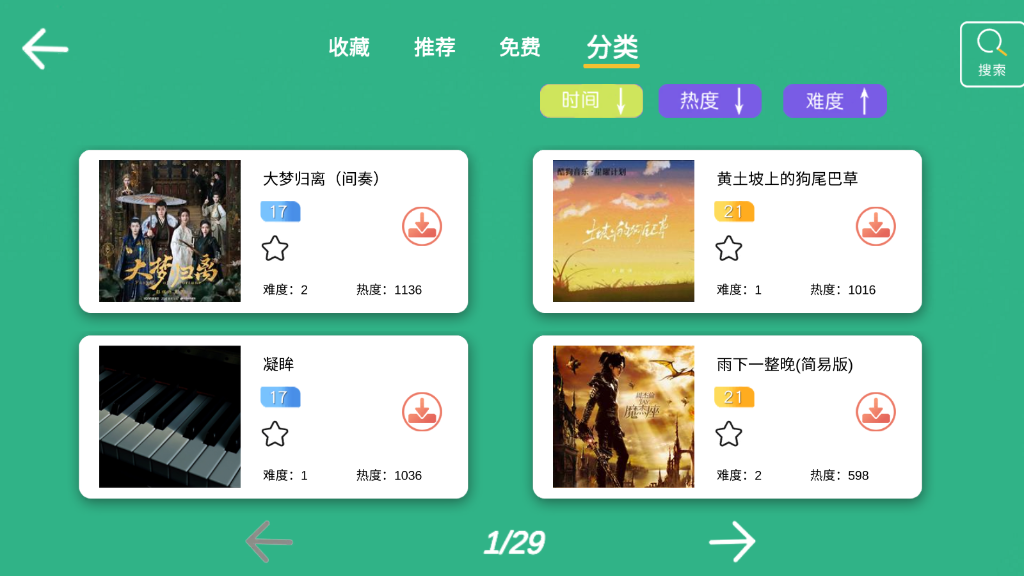
Task: Go back using the top-left arrow
Action: pyautogui.click(x=45, y=48)
